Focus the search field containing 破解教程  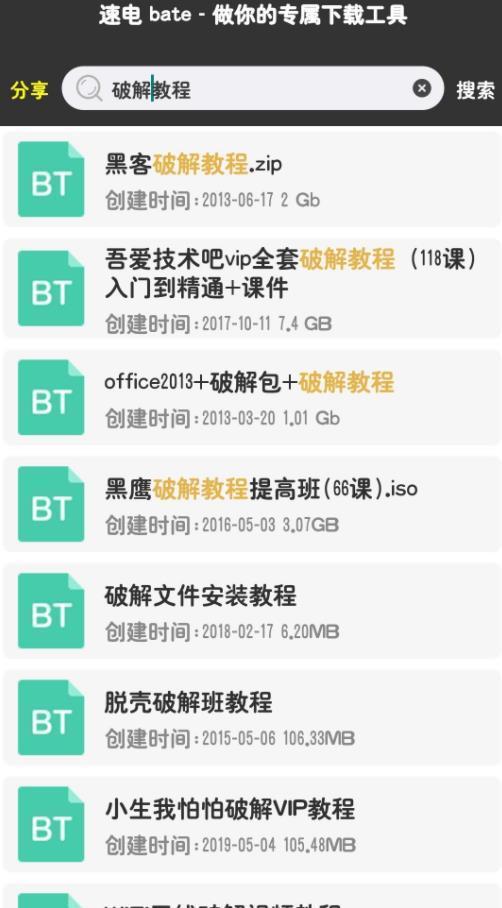click(x=252, y=89)
